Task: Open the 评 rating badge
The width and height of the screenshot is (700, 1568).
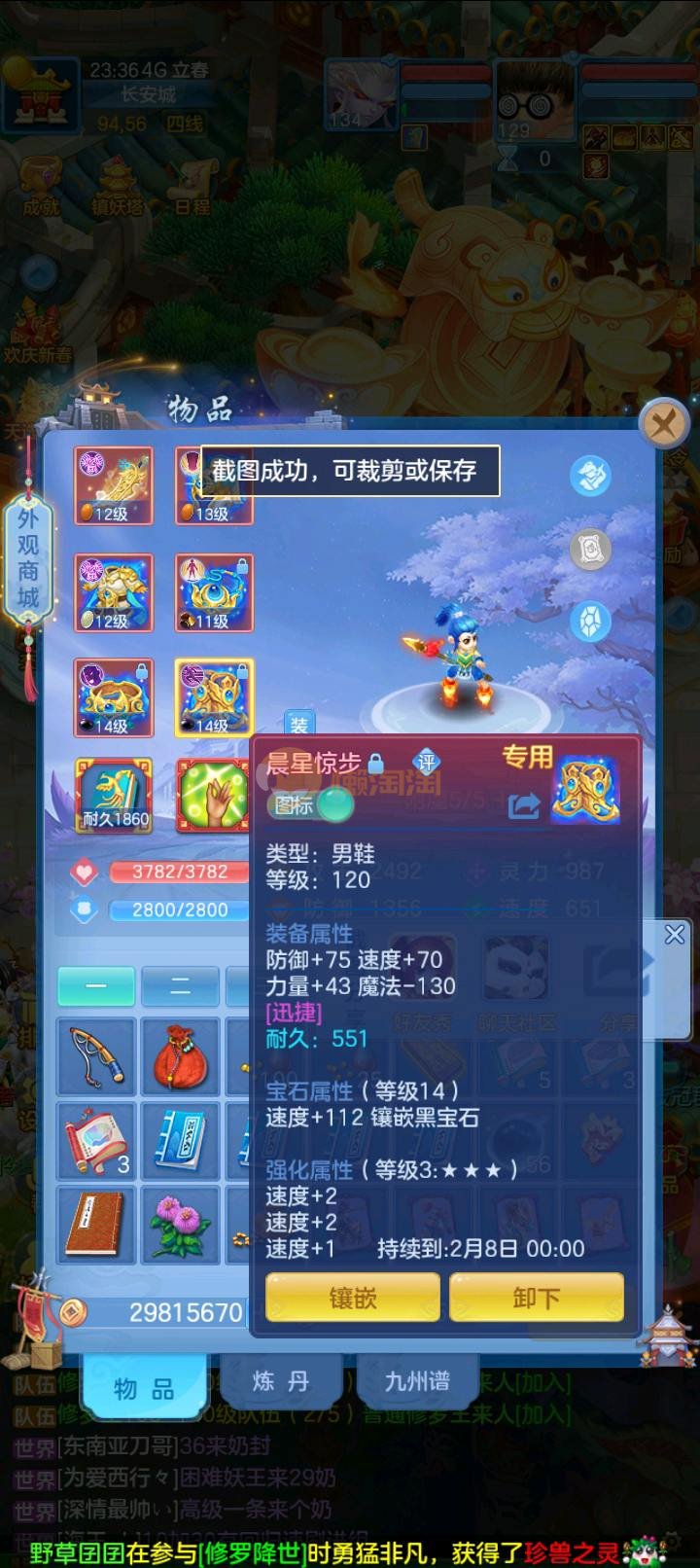Action: [x=426, y=762]
